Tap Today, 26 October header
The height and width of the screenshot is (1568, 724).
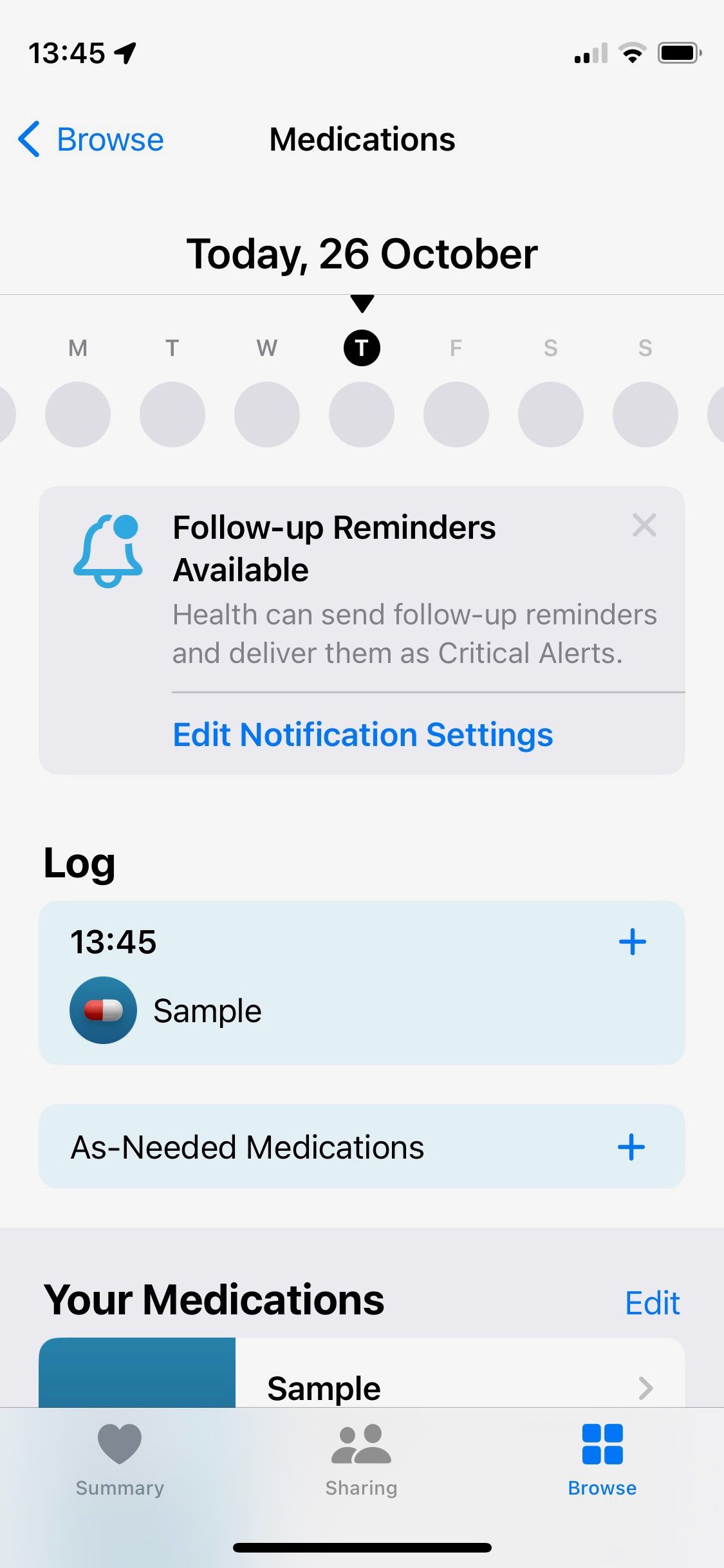[x=362, y=254]
